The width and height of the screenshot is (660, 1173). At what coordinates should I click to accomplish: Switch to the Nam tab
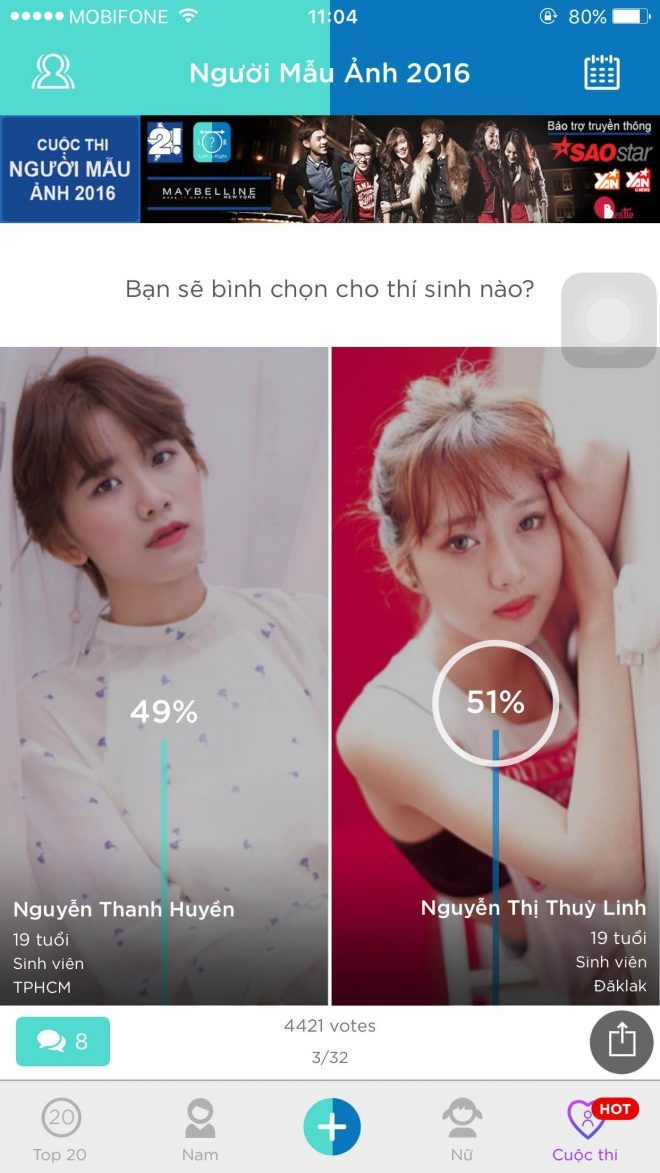pos(200,1131)
